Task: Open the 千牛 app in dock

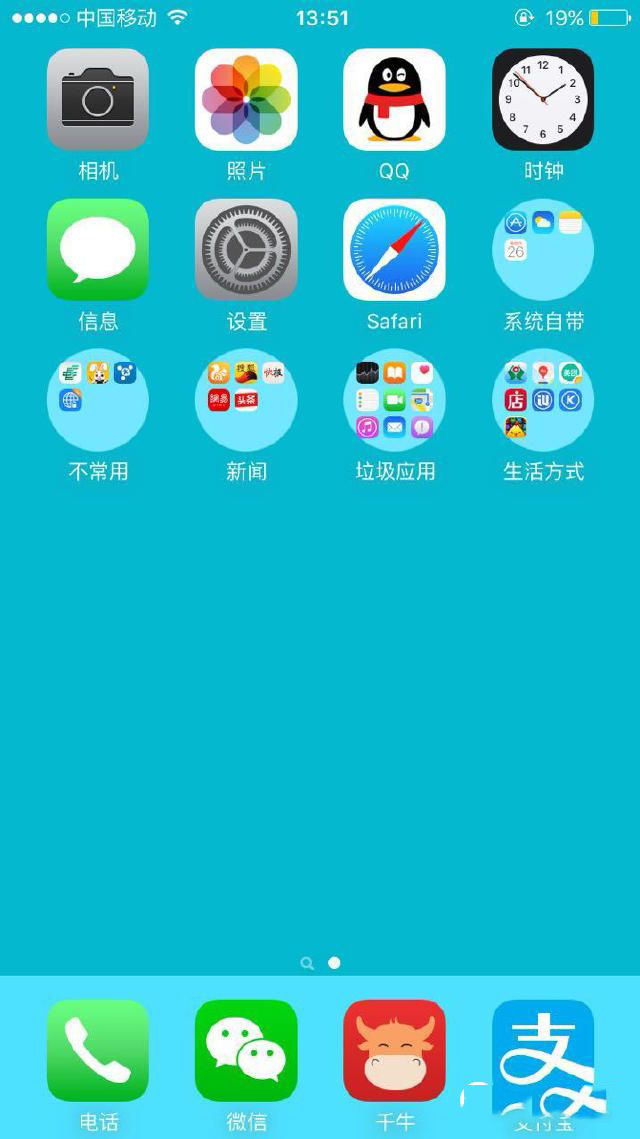Action: coord(394,1051)
